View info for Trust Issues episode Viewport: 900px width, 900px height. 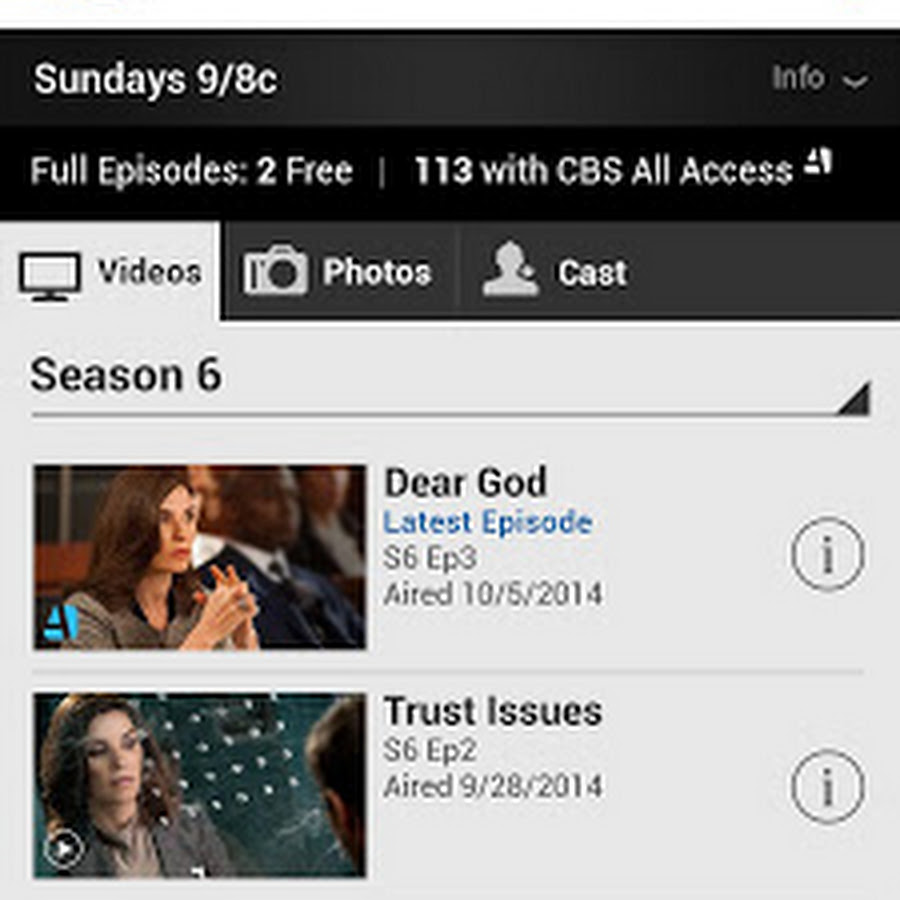click(827, 787)
